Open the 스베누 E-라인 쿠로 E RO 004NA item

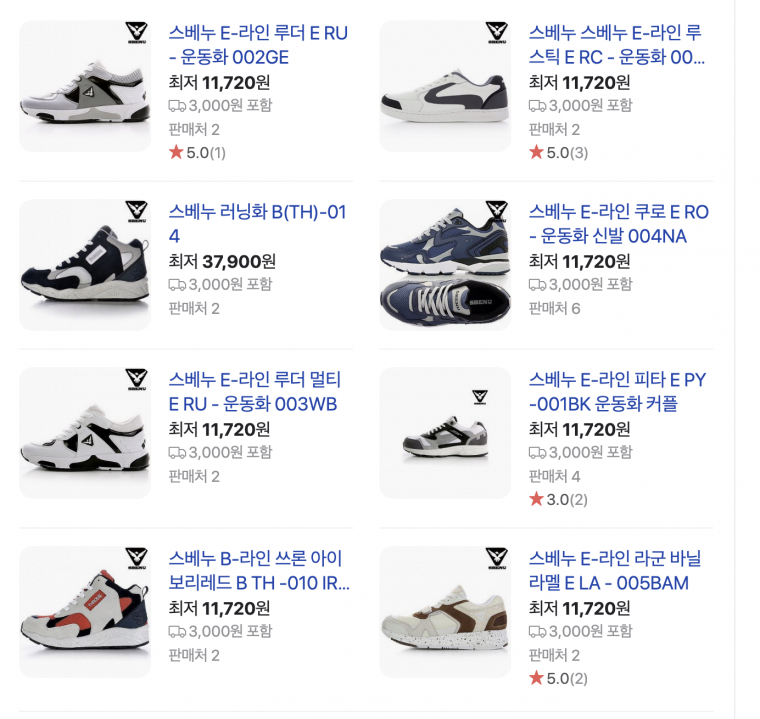[x=618, y=224]
